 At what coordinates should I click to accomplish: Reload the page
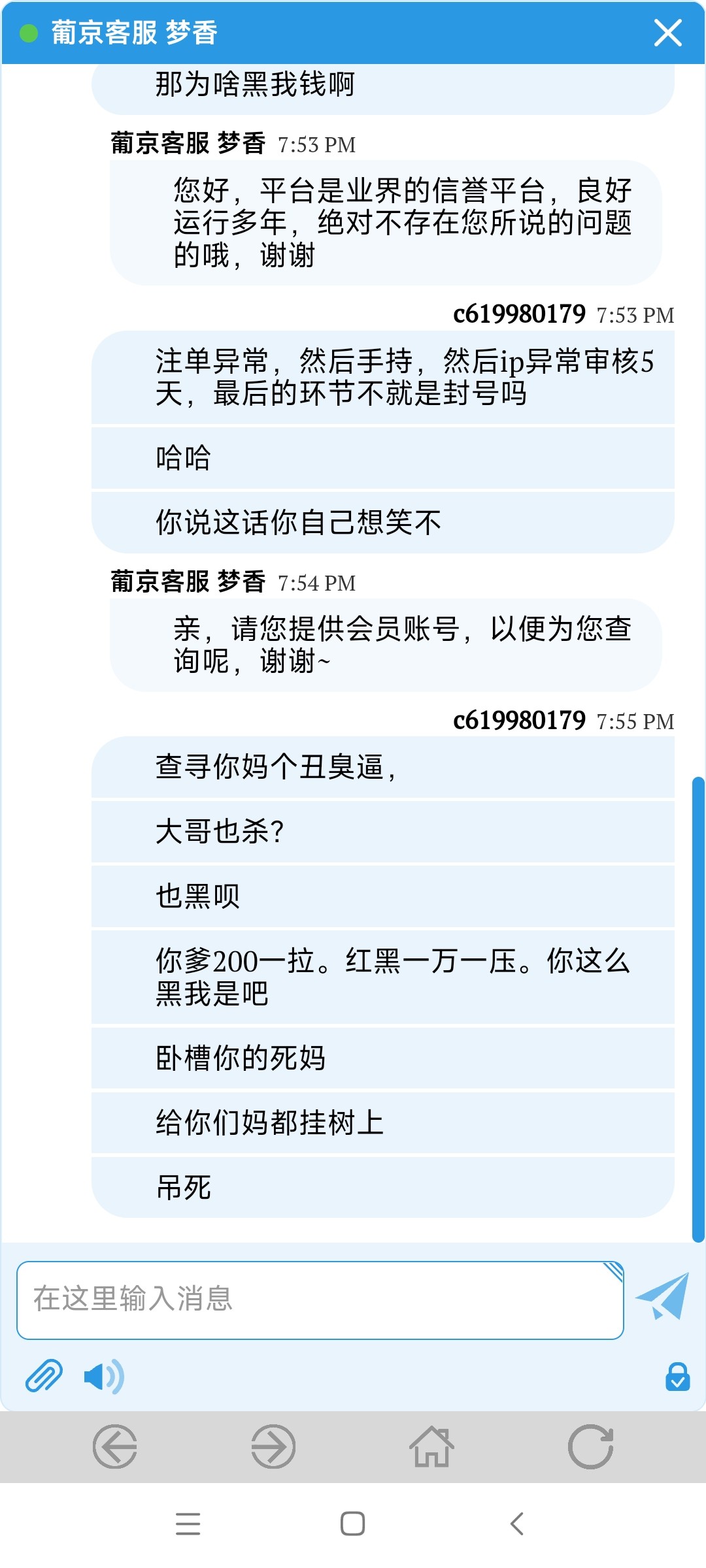pyautogui.click(x=590, y=1446)
